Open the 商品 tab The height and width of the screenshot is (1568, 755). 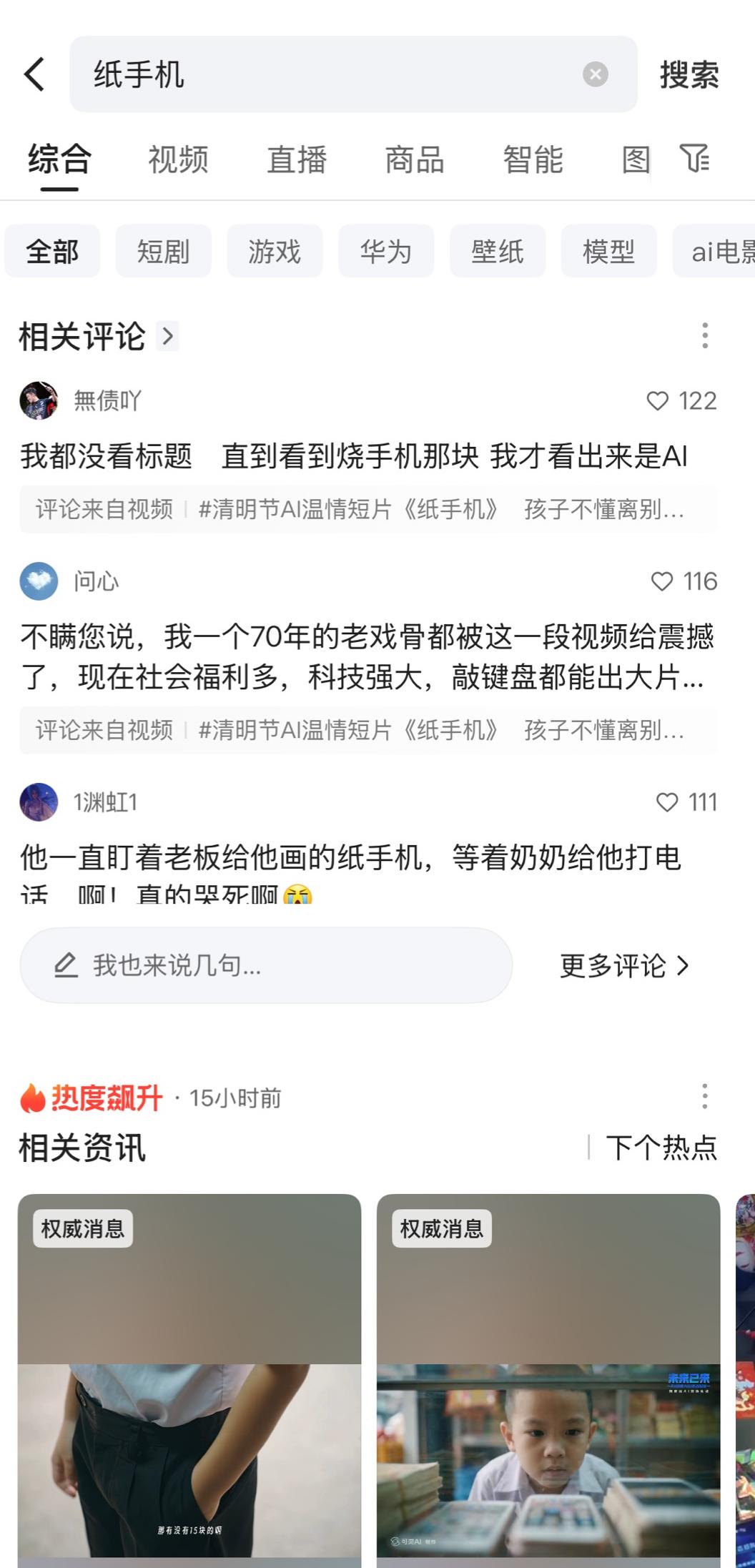tap(415, 159)
